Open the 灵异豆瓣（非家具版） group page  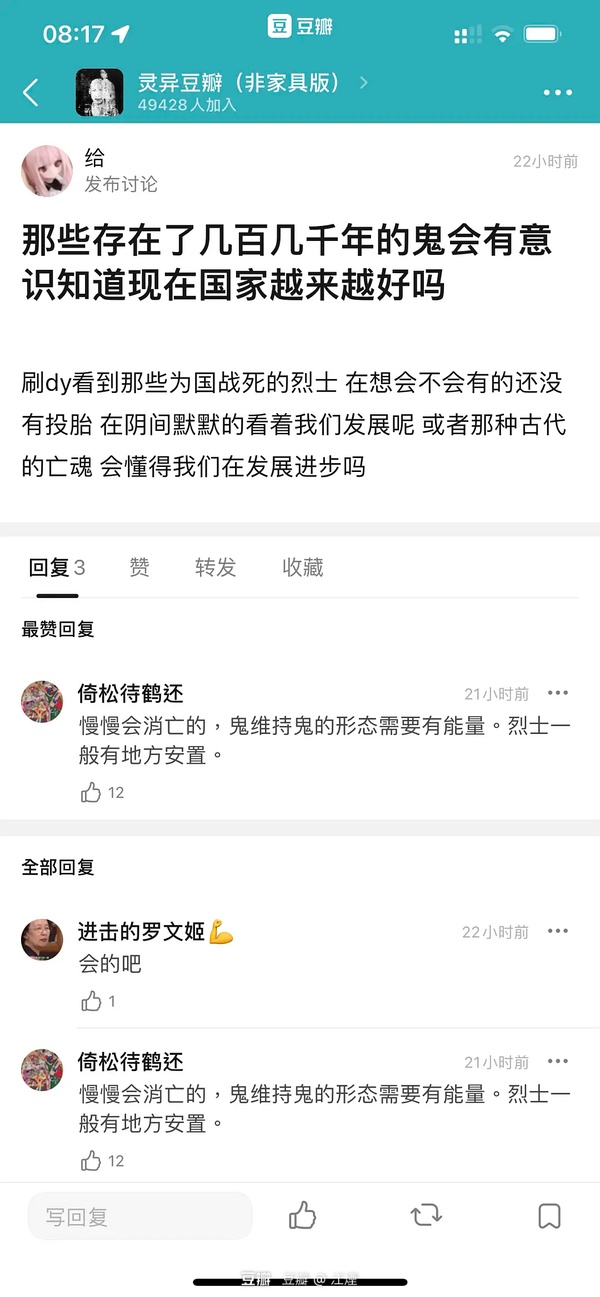coord(238,84)
